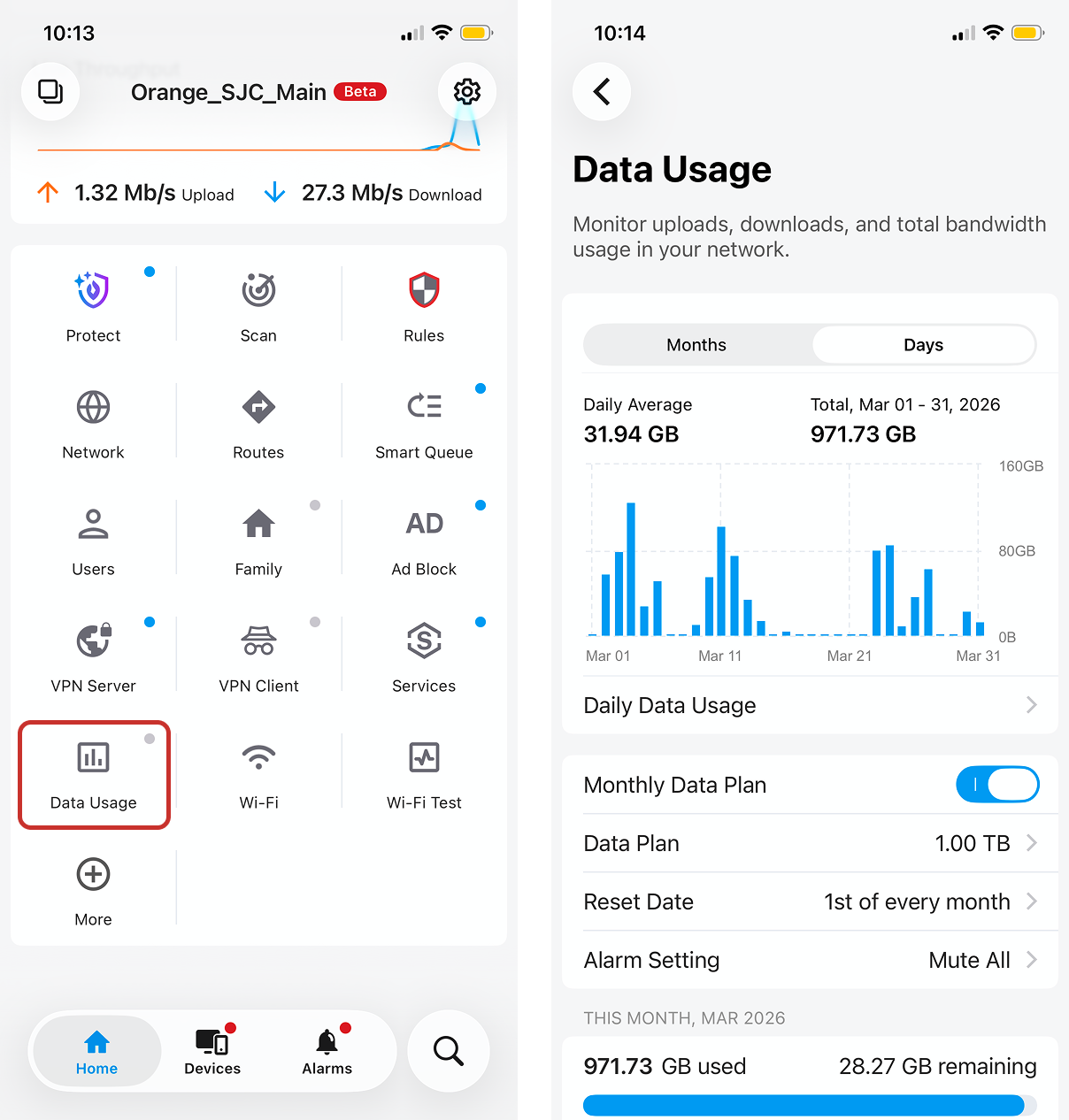This screenshot has height=1120, width=1069.
Task: Open the Ad Block tile
Action: [x=424, y=539]
